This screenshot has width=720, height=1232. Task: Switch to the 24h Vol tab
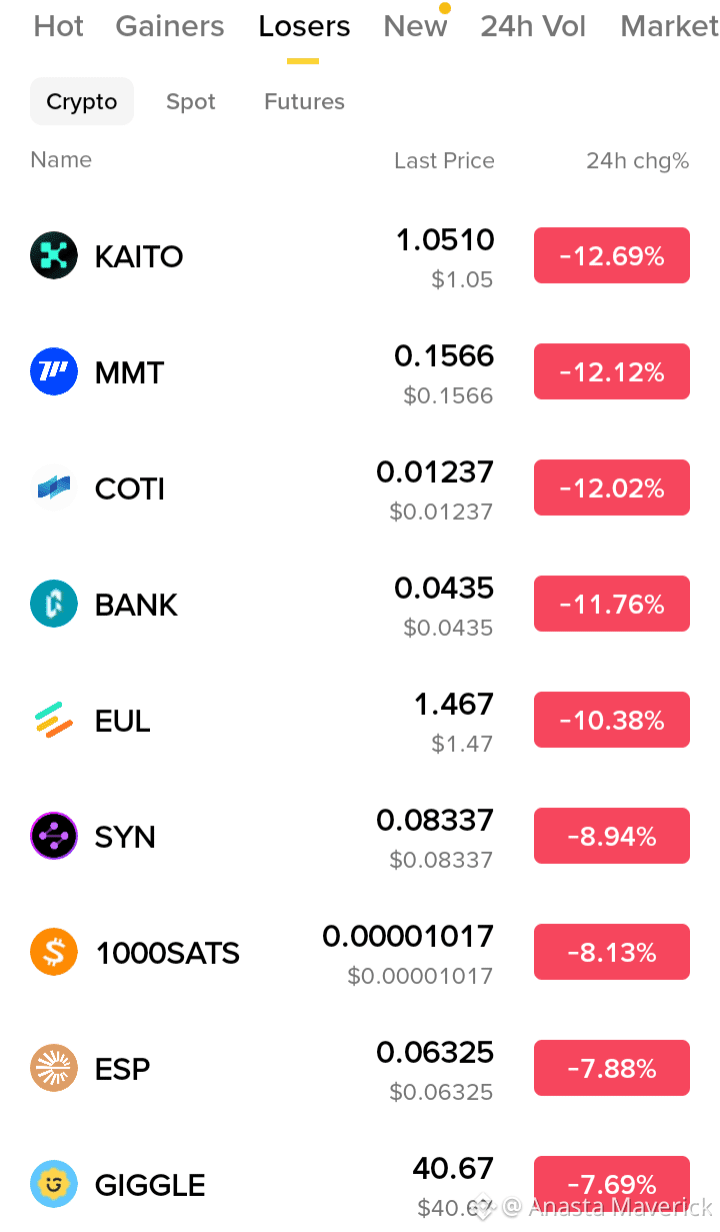533,26
